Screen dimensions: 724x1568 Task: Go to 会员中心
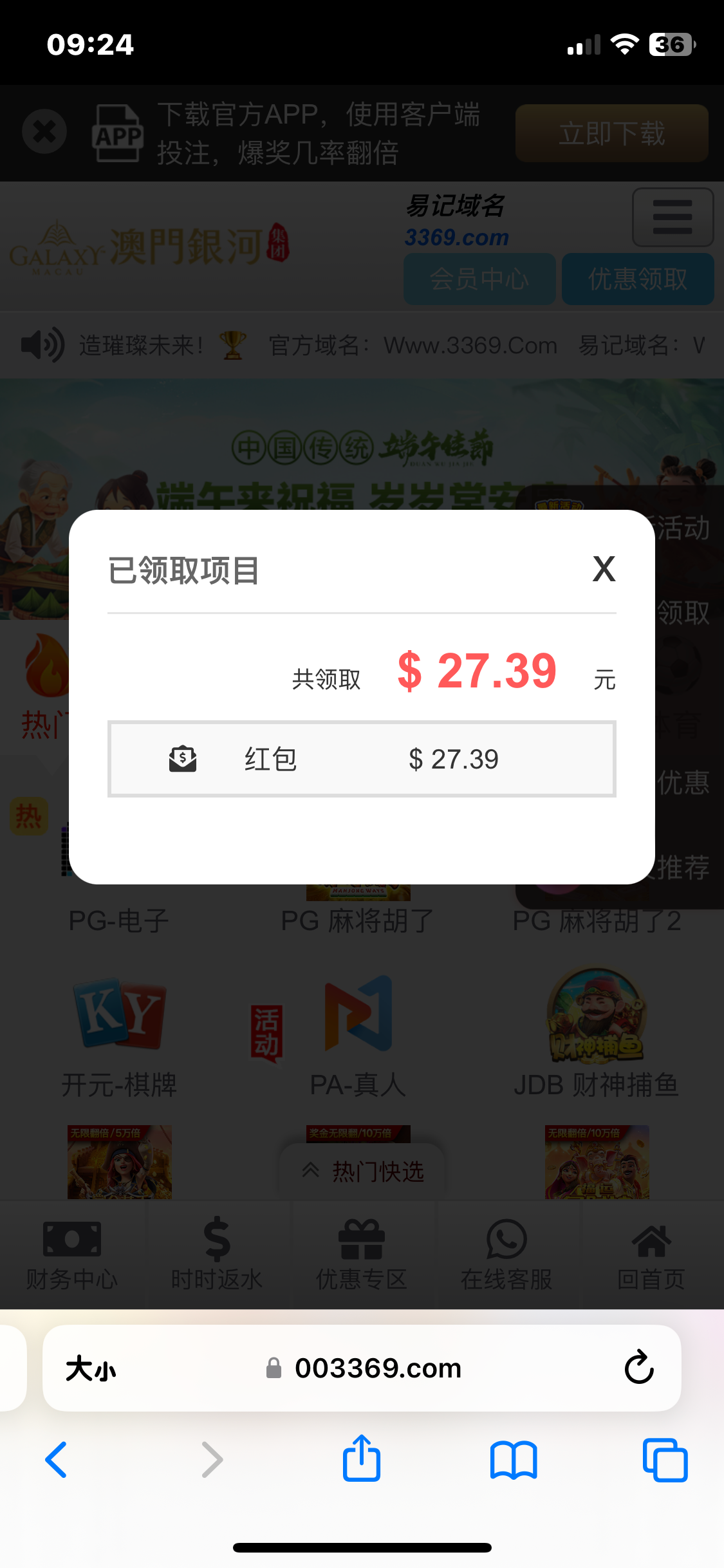point(479,279)
